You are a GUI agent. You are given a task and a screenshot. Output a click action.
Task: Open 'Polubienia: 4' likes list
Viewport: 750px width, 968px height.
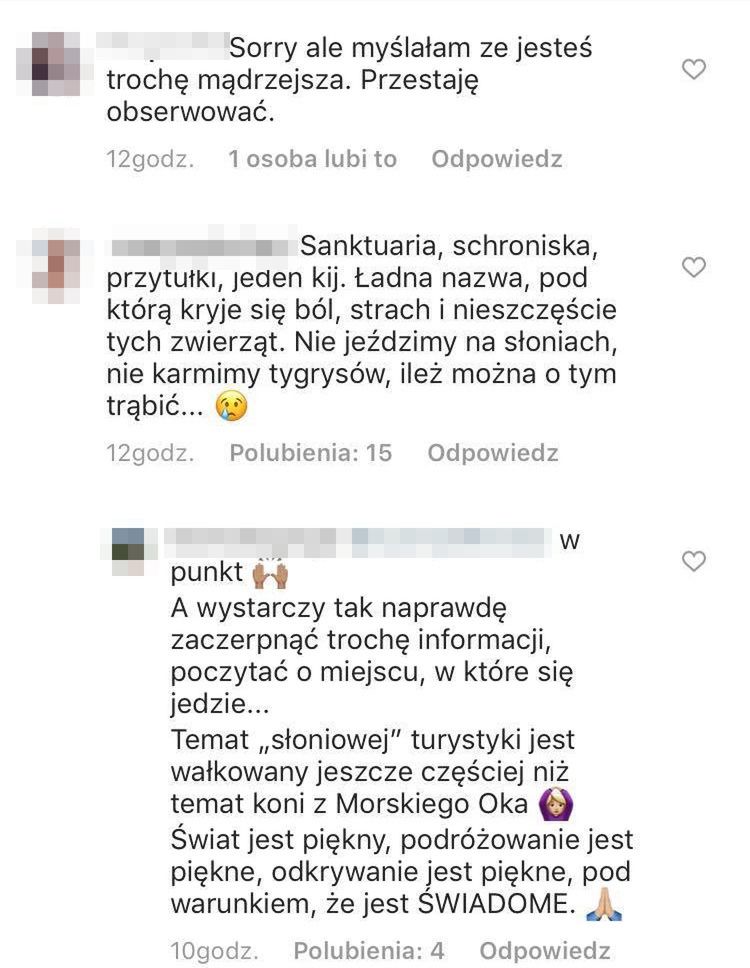(368, 949)
